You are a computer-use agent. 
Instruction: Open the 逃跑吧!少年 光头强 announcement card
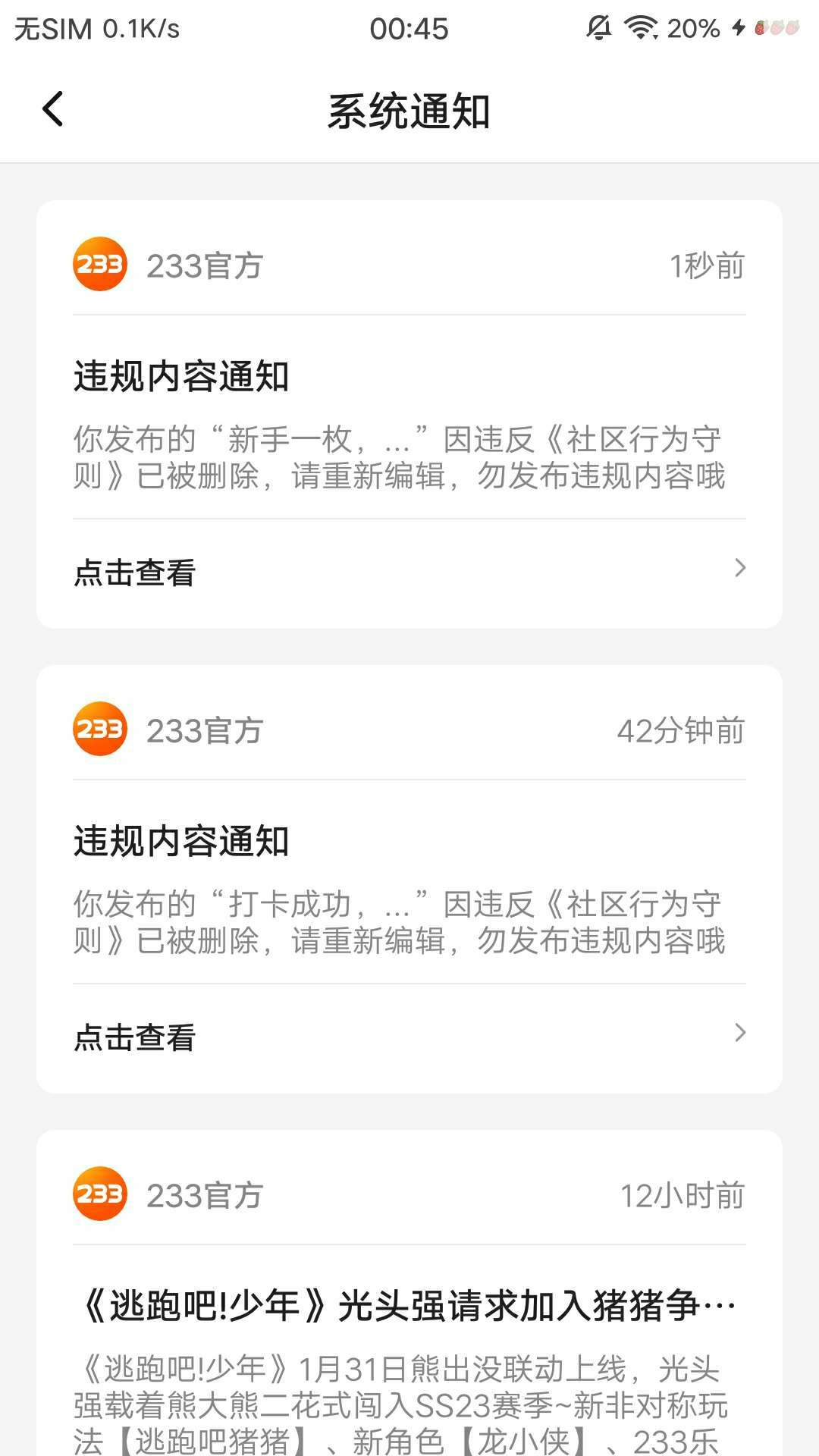pos(409,1293)
